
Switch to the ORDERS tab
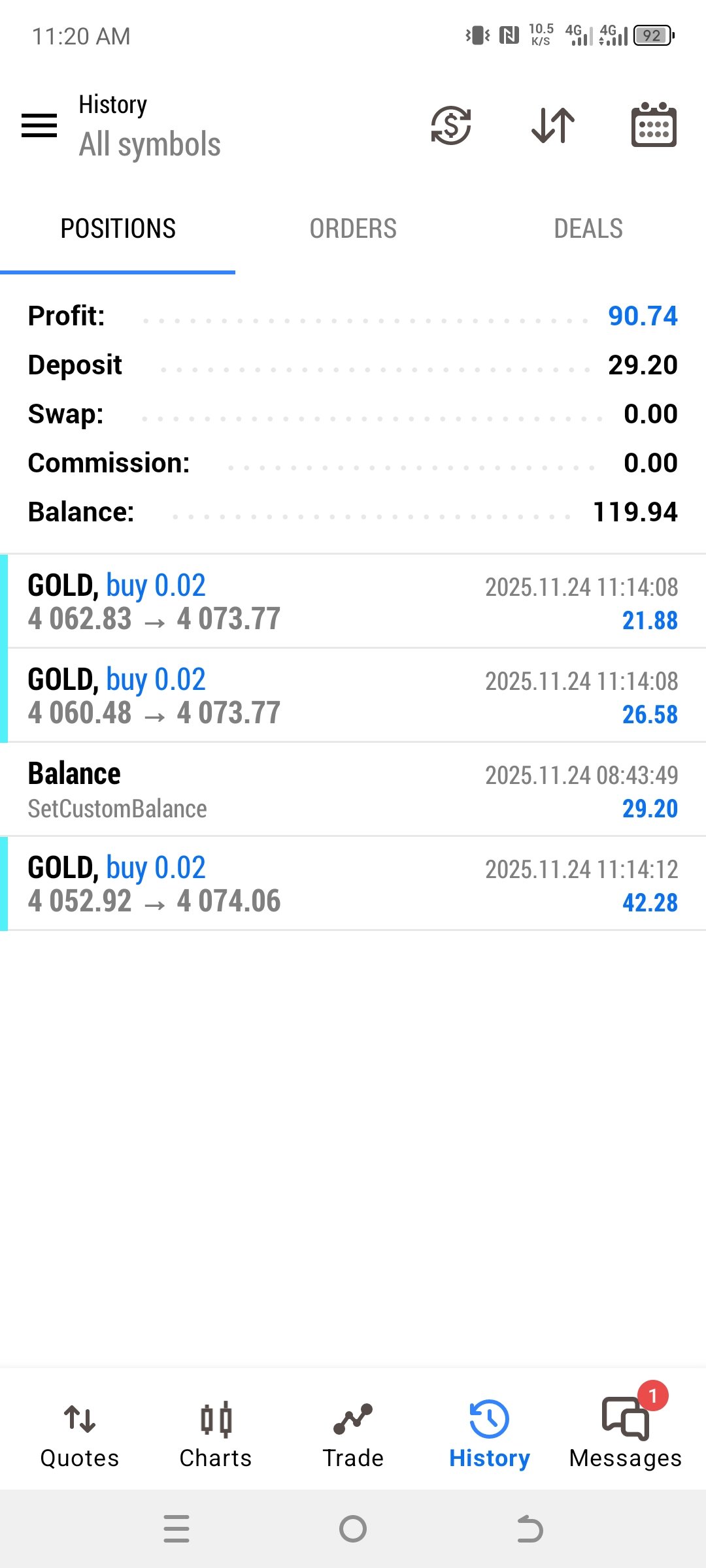click(353, 229)
